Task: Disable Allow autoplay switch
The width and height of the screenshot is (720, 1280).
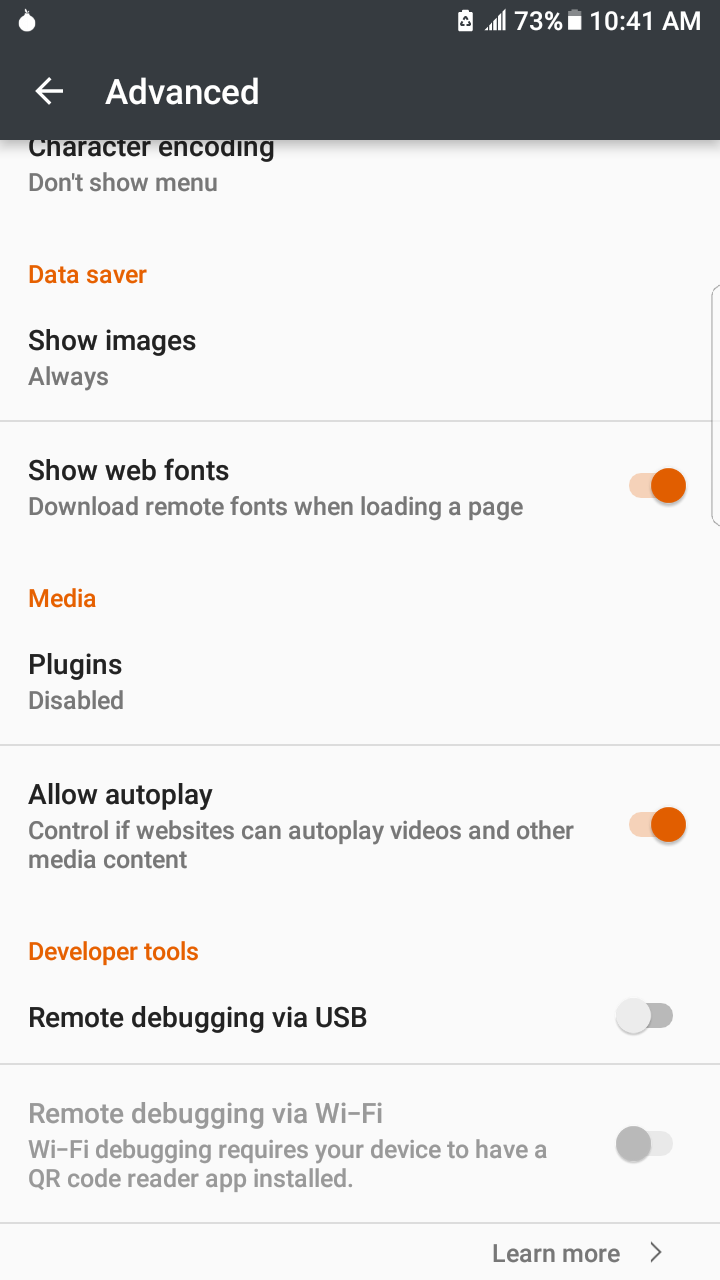Action: click(x=657, y=825)
